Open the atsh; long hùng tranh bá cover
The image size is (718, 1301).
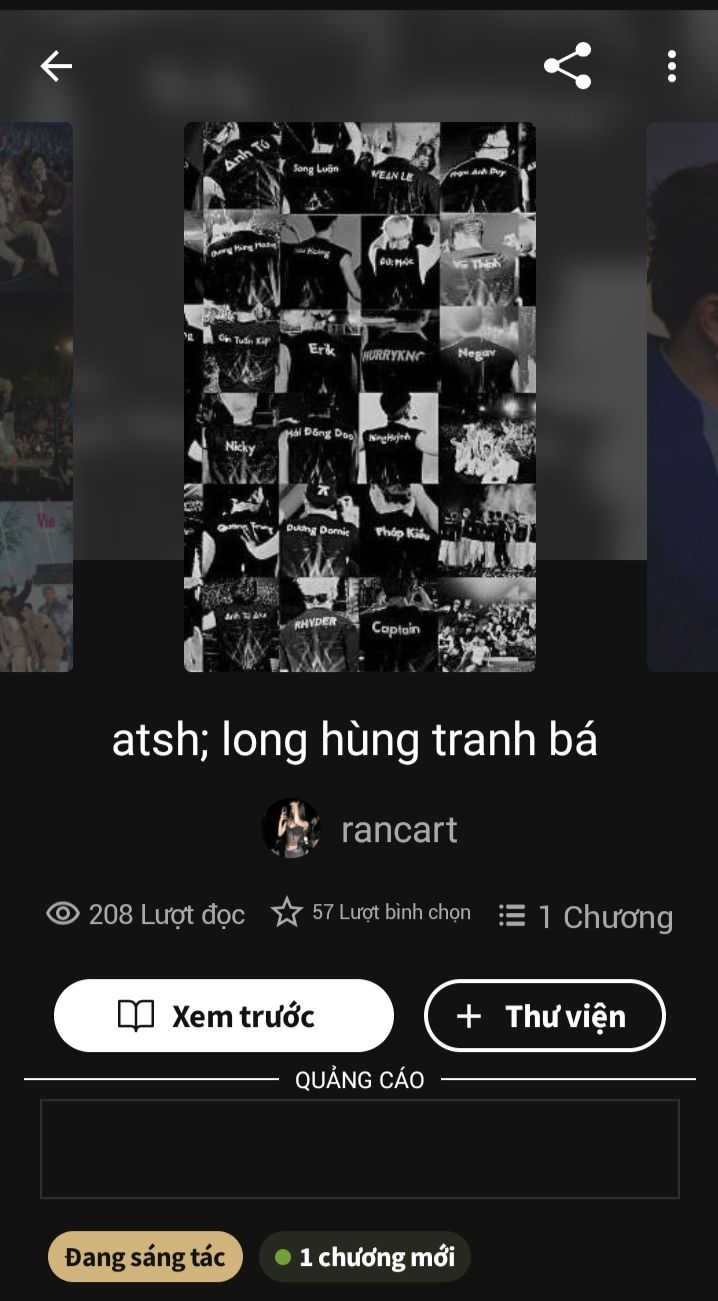tap(360, 397)
